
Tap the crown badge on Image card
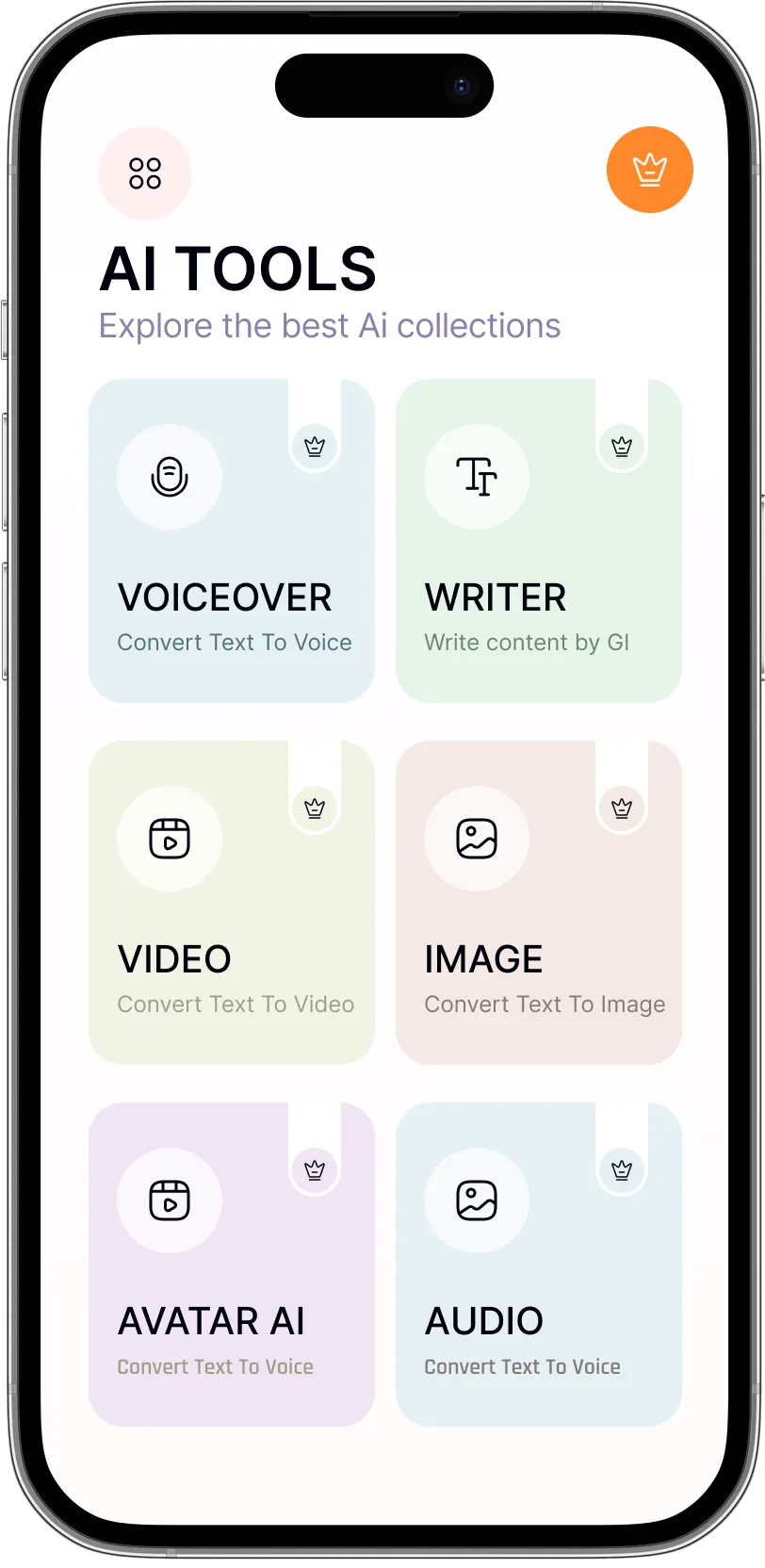622,808
